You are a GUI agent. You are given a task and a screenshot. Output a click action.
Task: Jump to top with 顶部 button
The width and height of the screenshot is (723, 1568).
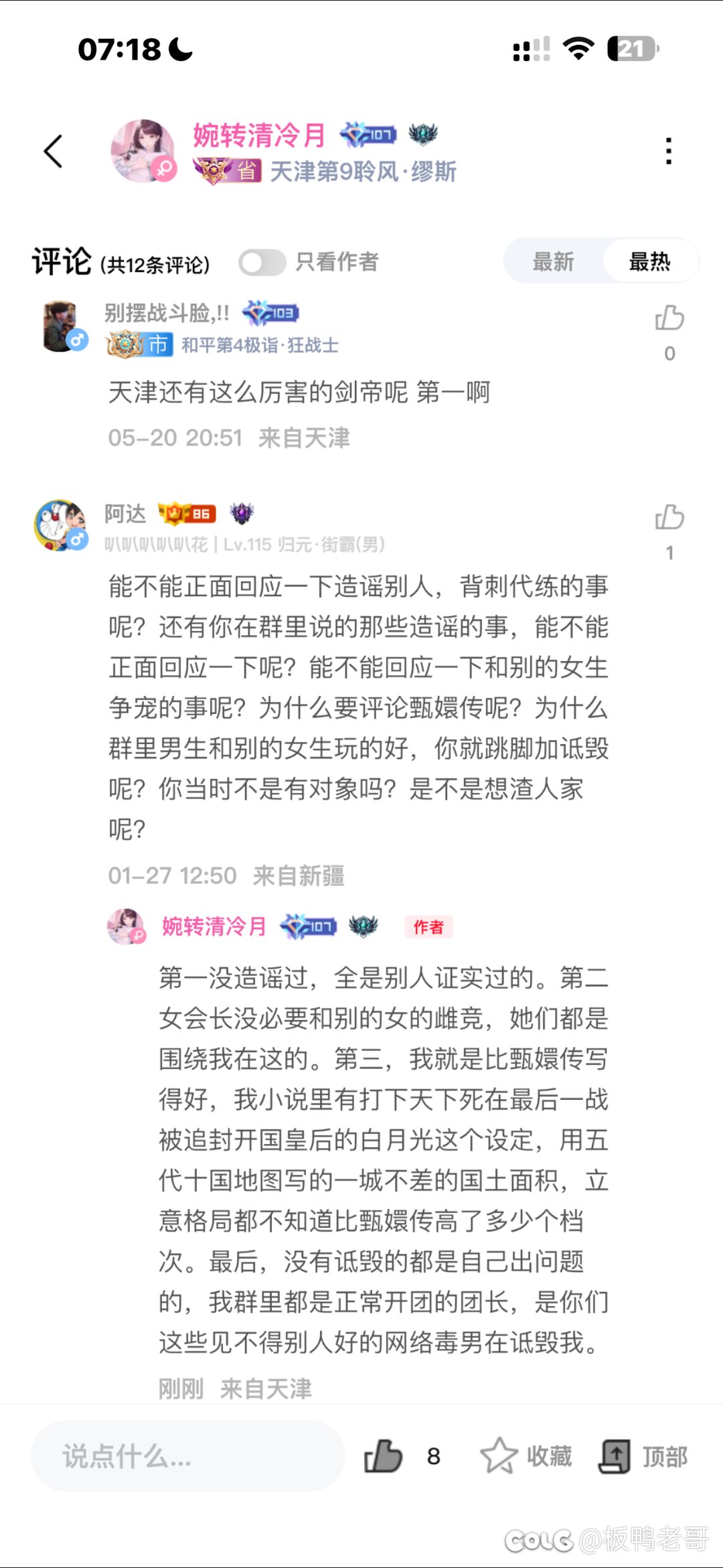click(x=643, y=1456)
